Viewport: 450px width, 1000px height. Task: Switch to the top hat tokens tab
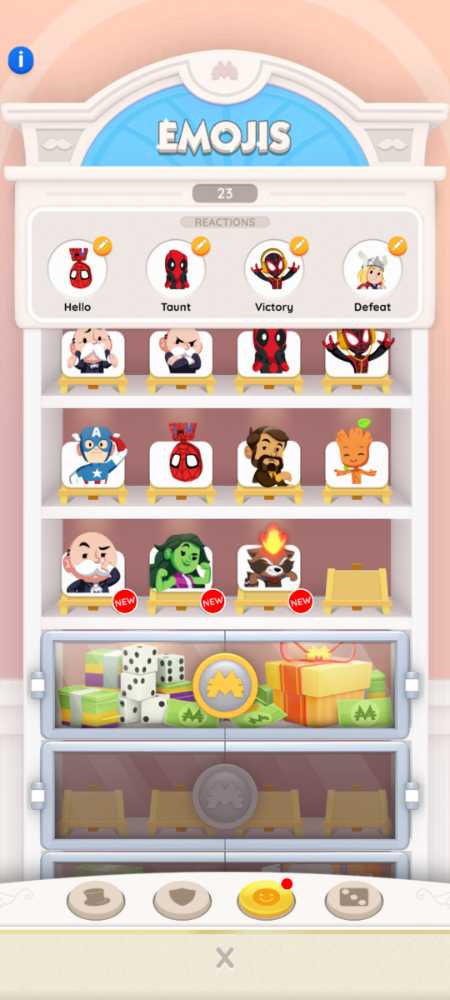[x=96, y=900]
